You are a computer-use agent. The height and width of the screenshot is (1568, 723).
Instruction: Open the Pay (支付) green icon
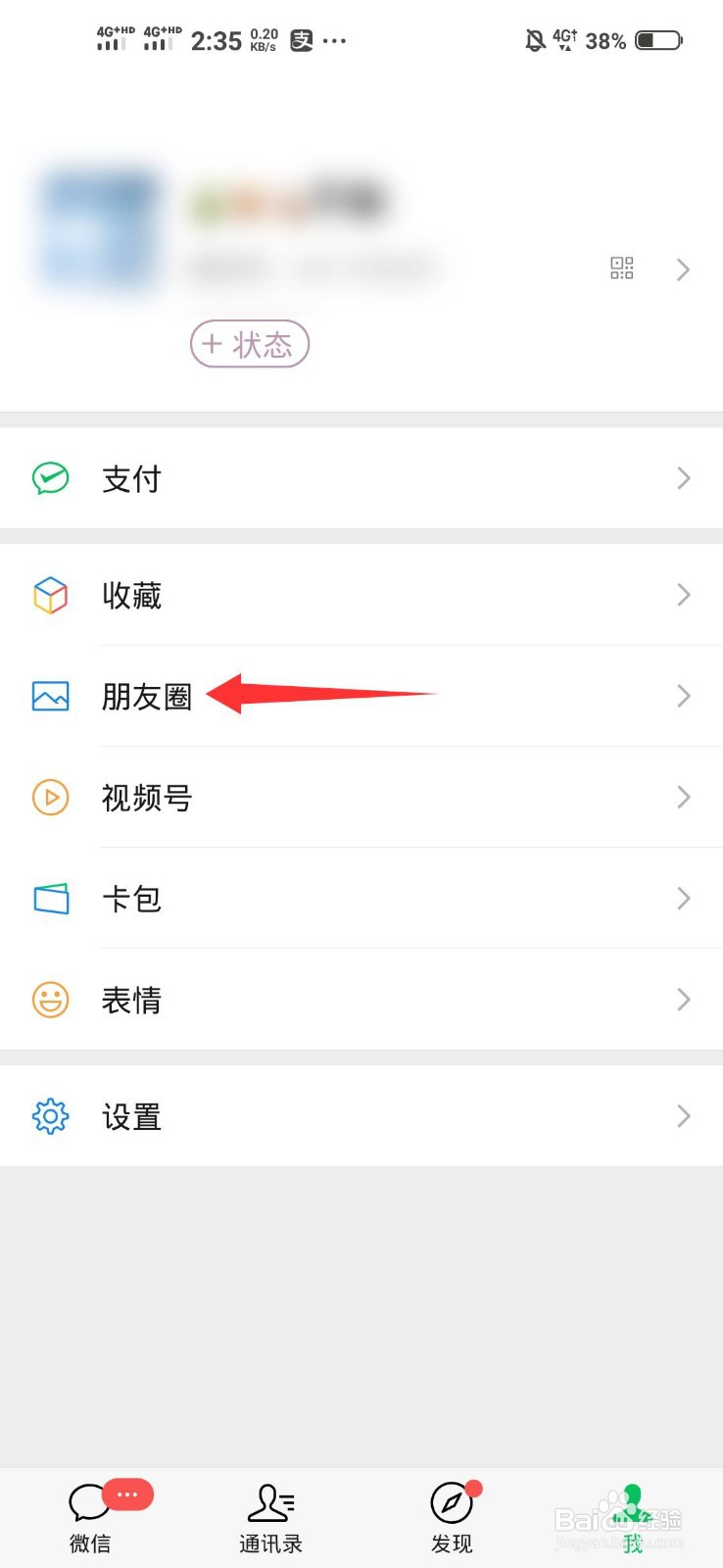pos(50,478)
